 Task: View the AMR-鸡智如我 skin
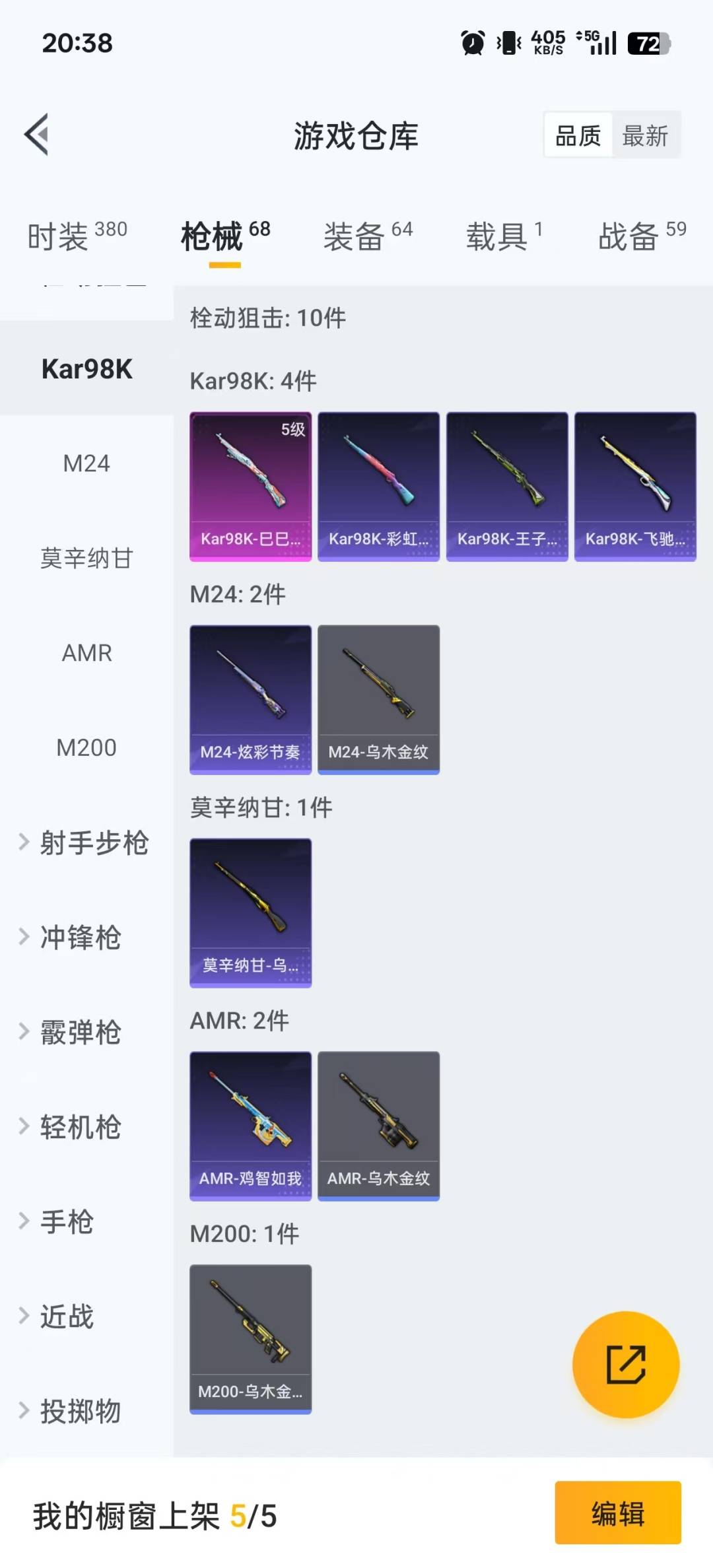(250, 1126)
